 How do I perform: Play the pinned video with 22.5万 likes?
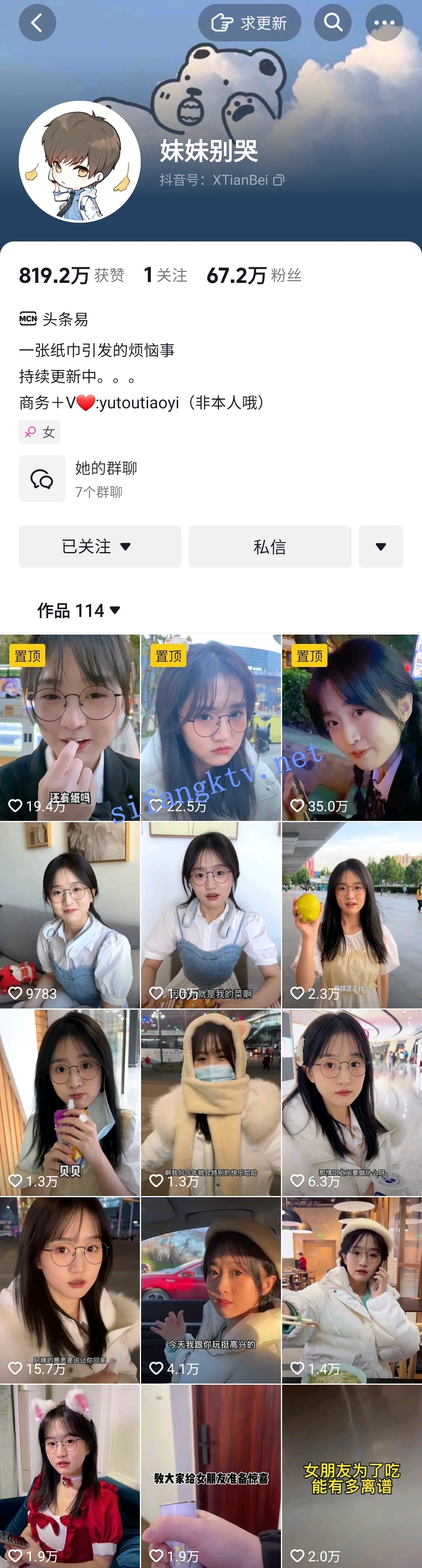click(x=211, y=728)
